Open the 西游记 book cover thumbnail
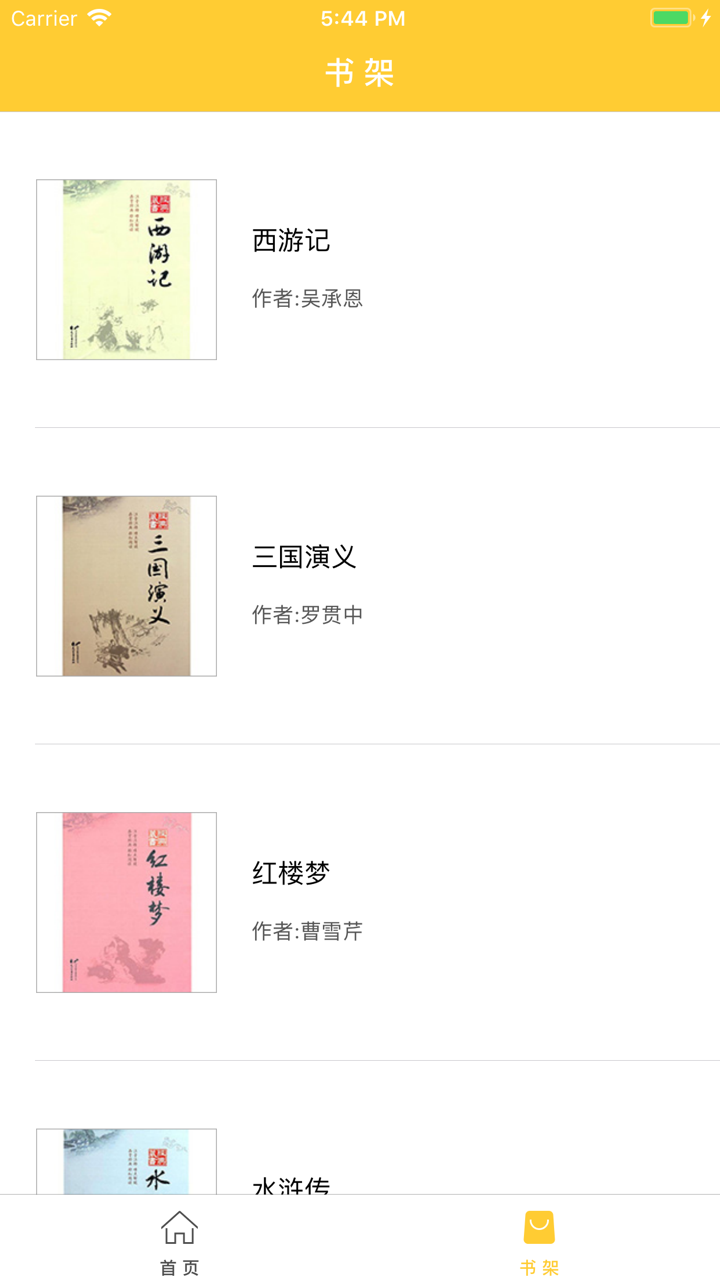 125,268
